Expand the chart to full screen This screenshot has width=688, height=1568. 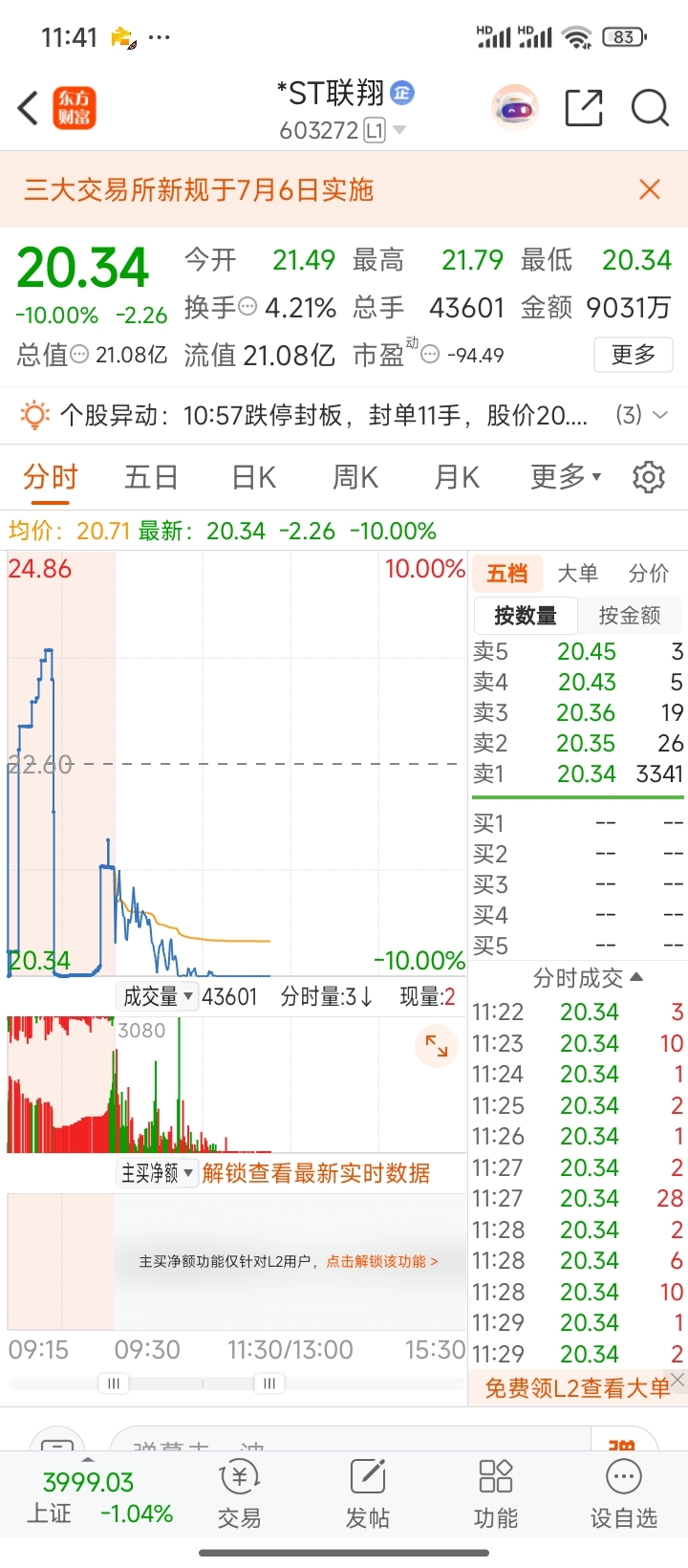pos(437,1046)
